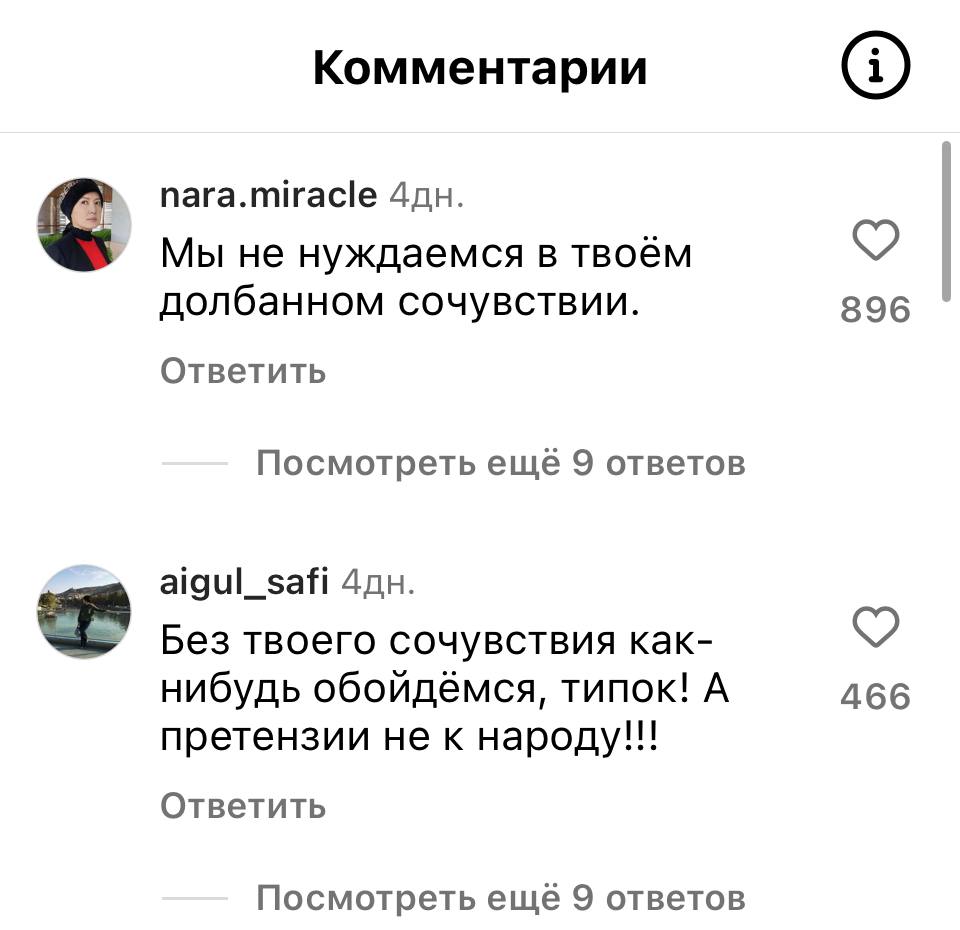
Task: Reply to aigul_safi's comment
Action: click(243, 806)
